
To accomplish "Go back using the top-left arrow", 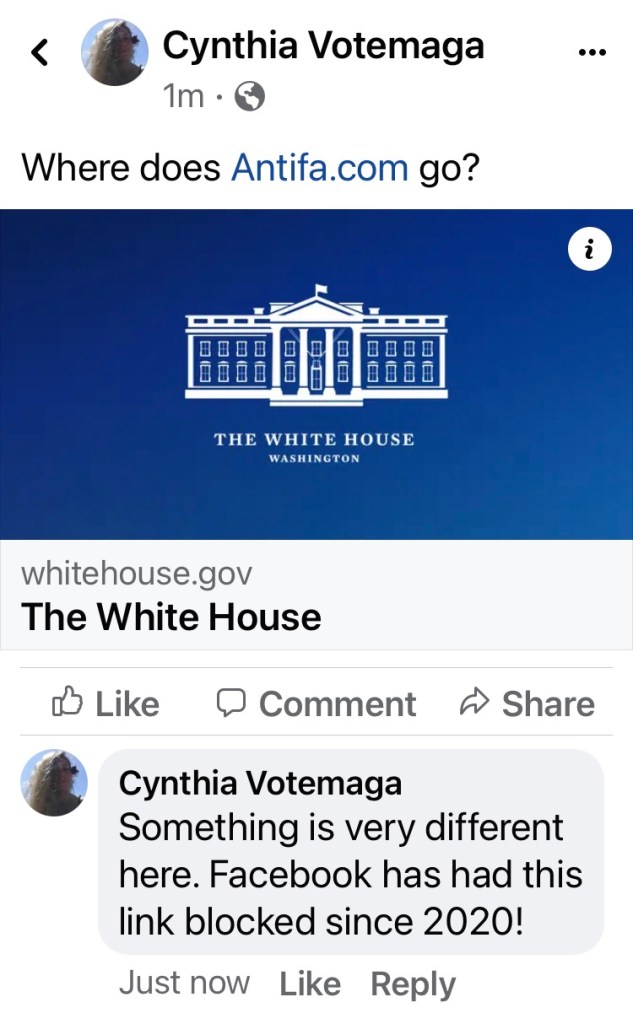I will pyautogui.click(x=40, y=53).
